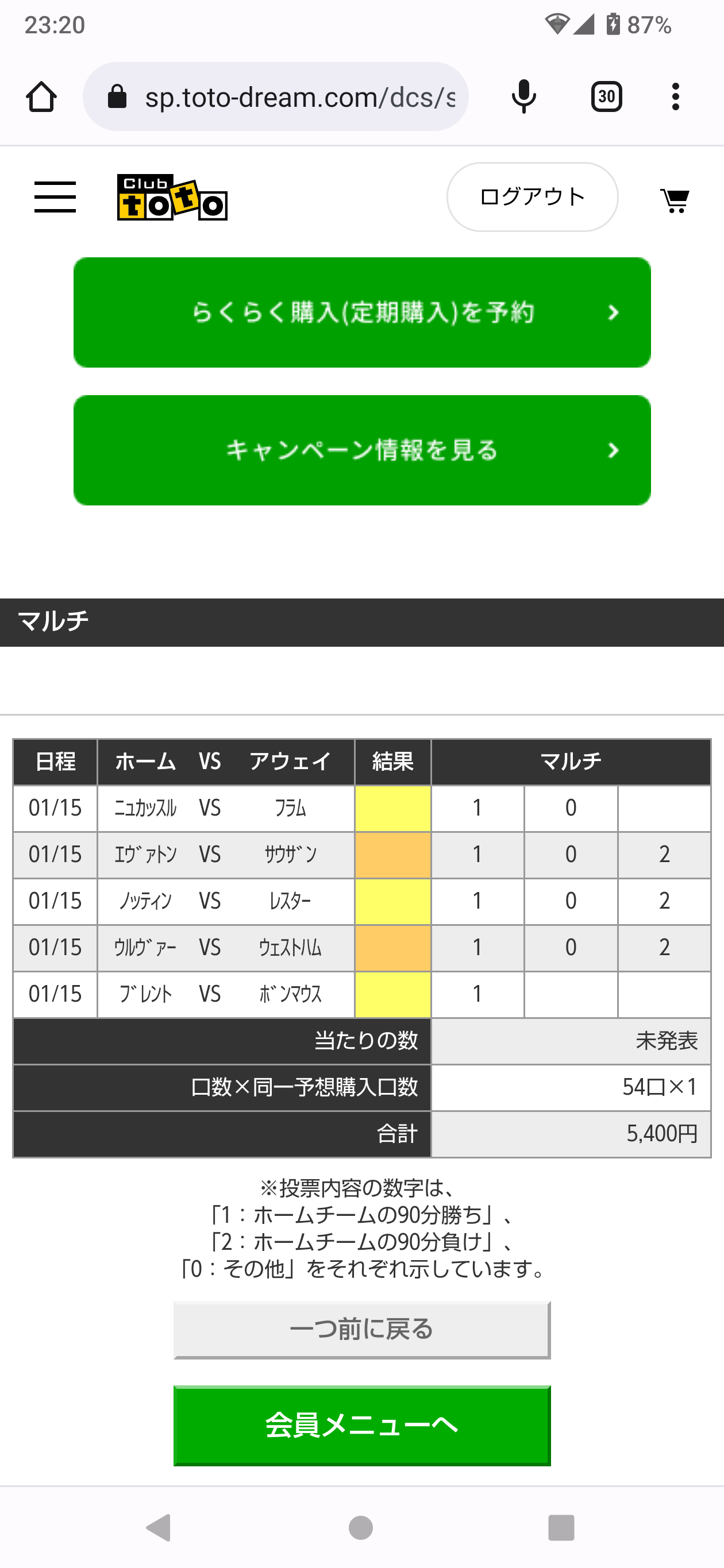Open the browser home page

tap(41, 97)
